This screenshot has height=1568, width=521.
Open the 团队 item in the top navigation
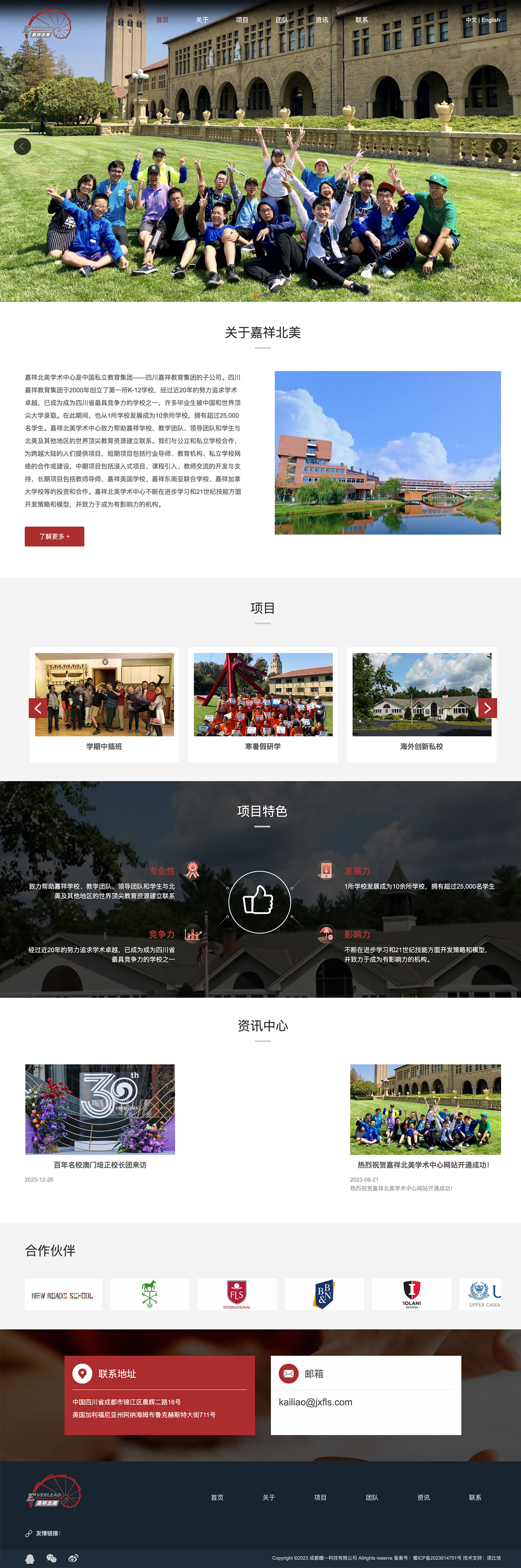click(281, 20)
